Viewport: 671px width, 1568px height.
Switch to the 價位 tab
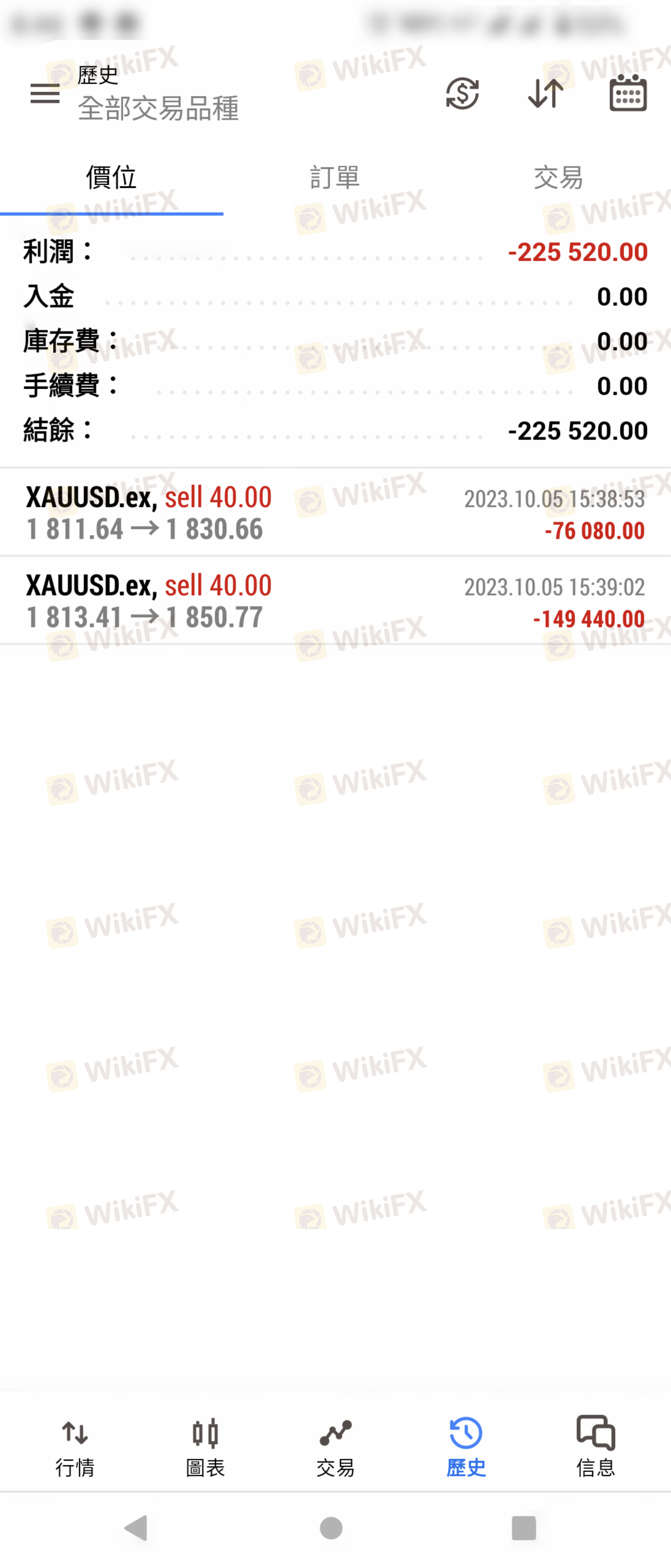click(x=111, y=178)
